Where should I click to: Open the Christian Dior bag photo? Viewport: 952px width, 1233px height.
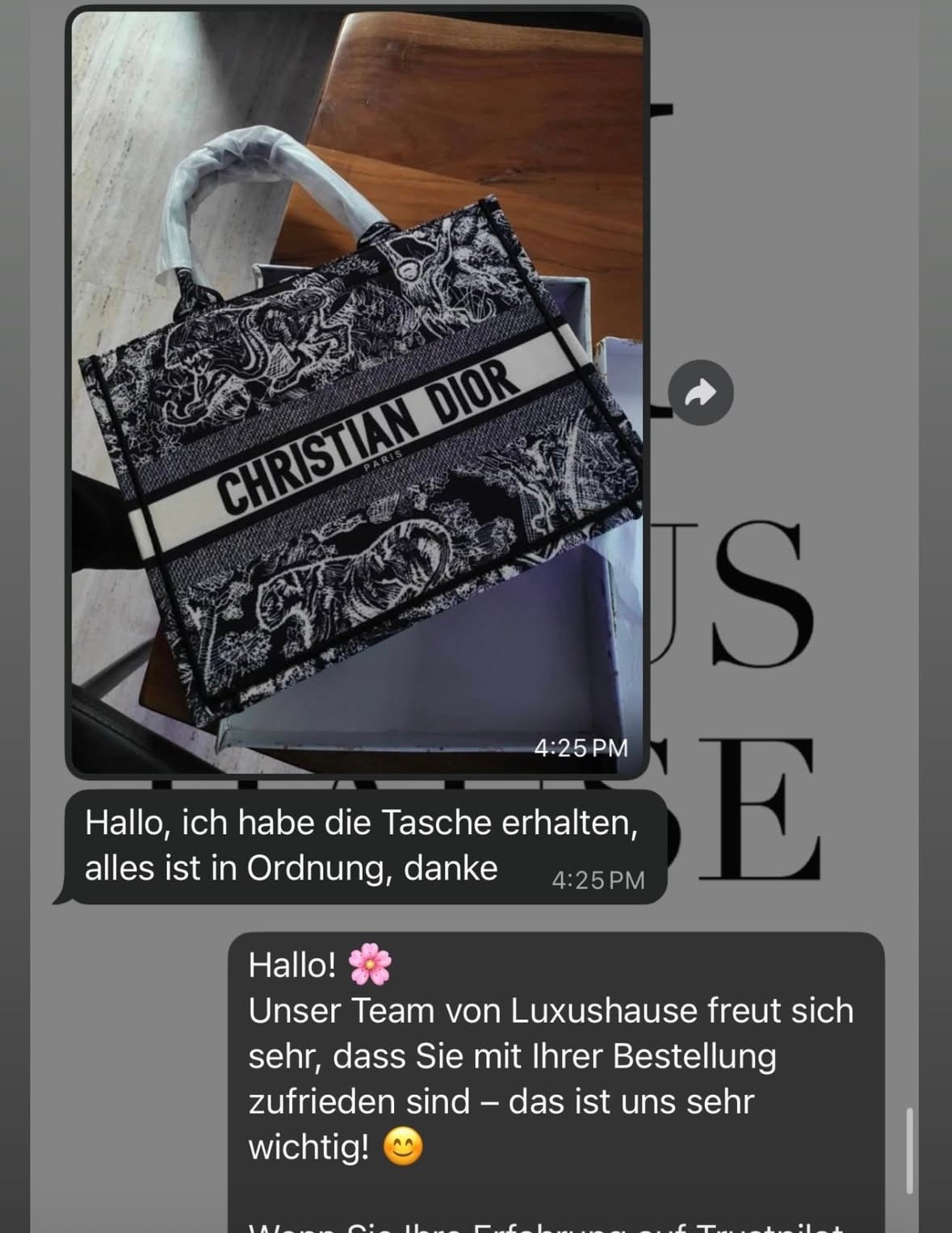pos(357,392)
